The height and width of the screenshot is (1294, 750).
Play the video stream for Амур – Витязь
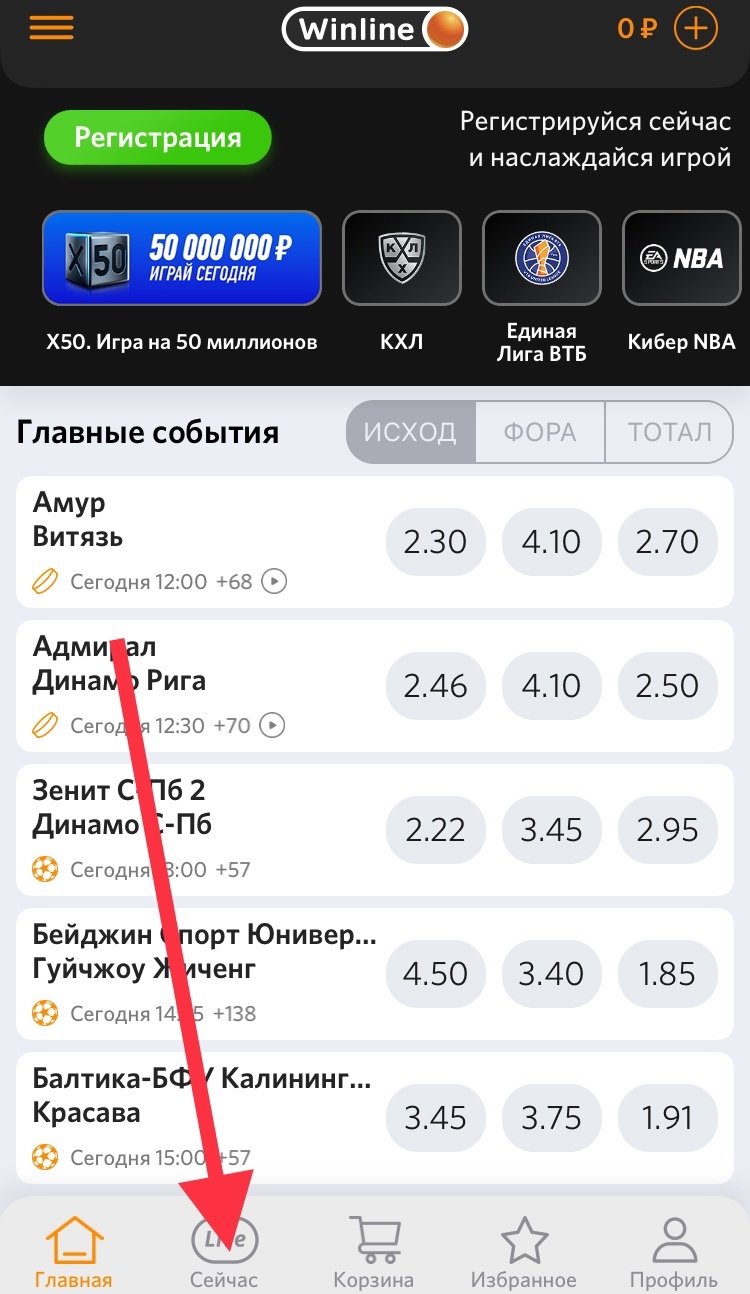tap(274, 581)
